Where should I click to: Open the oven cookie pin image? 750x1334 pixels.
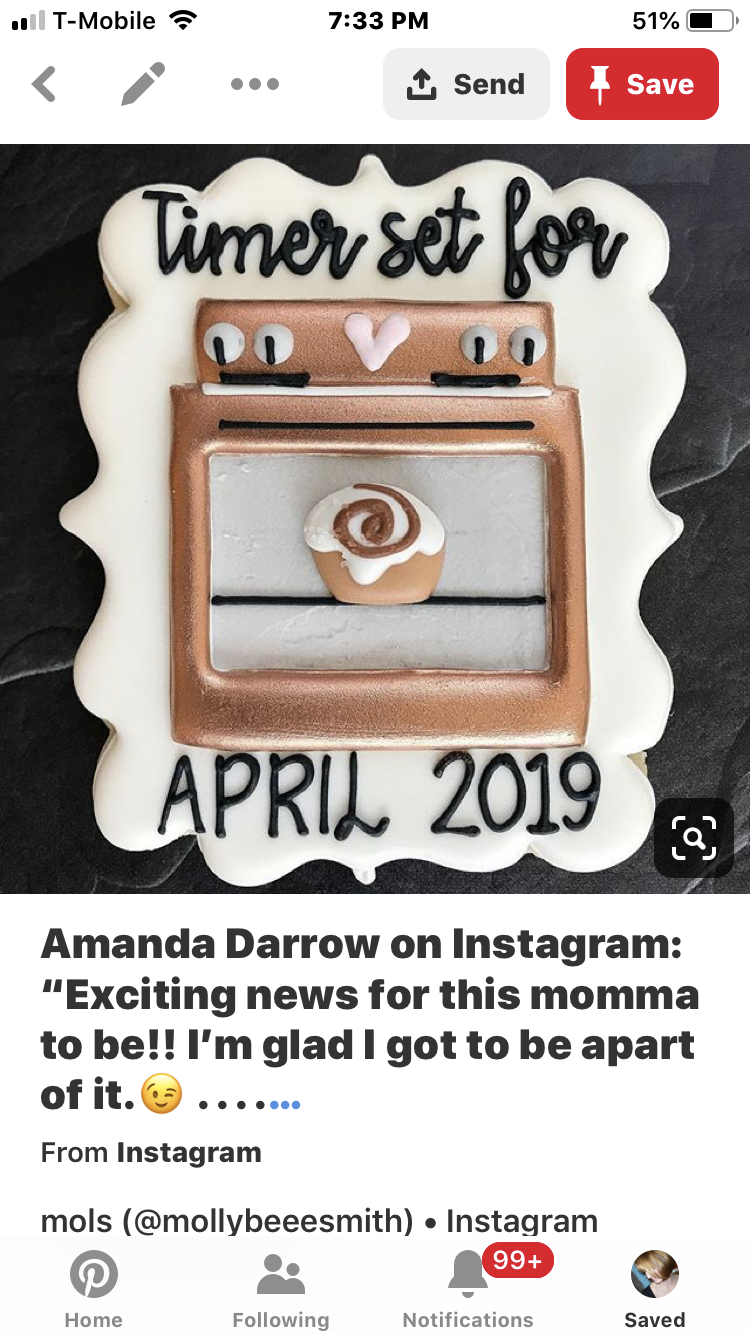375,520
